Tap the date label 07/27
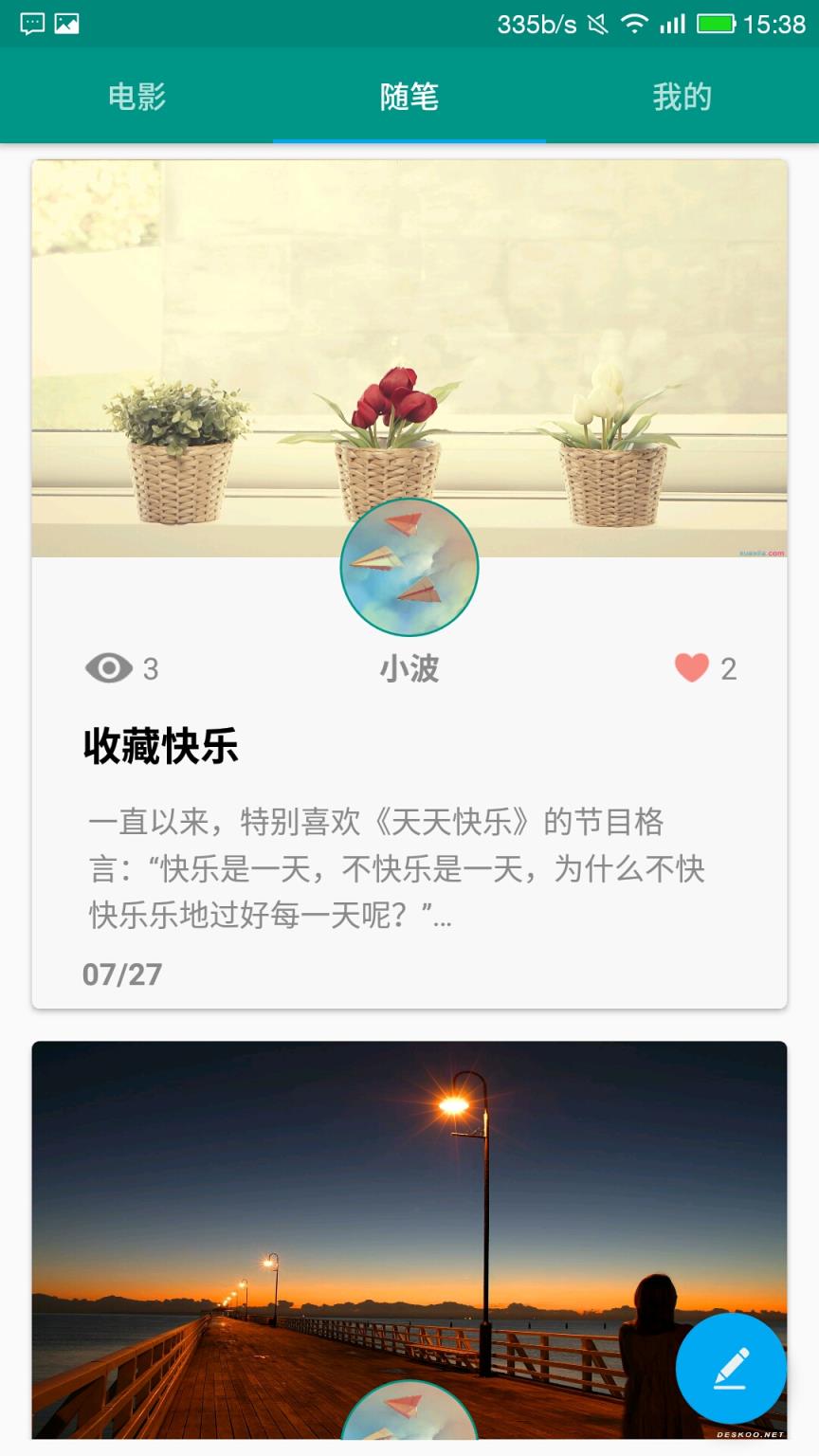 pos(122,974)
